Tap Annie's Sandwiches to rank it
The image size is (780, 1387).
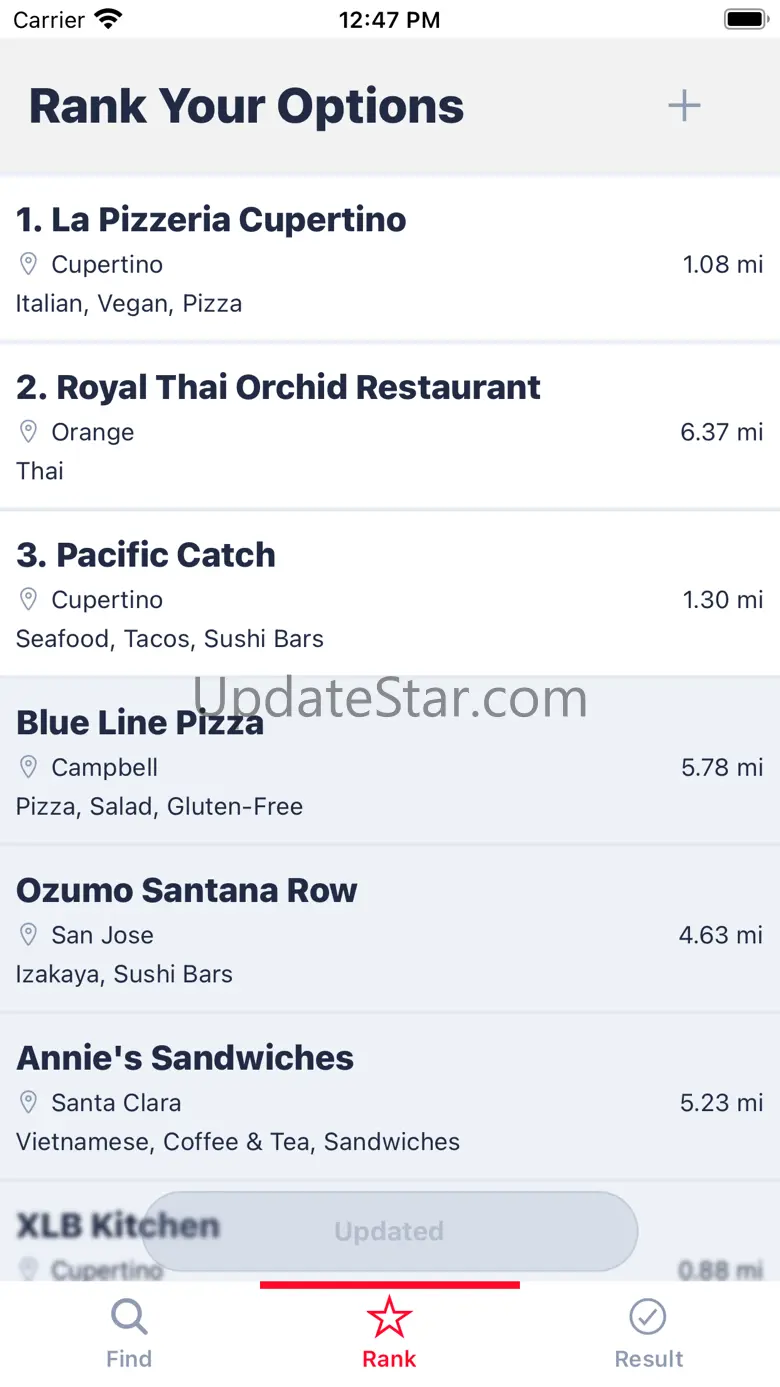390,1097
